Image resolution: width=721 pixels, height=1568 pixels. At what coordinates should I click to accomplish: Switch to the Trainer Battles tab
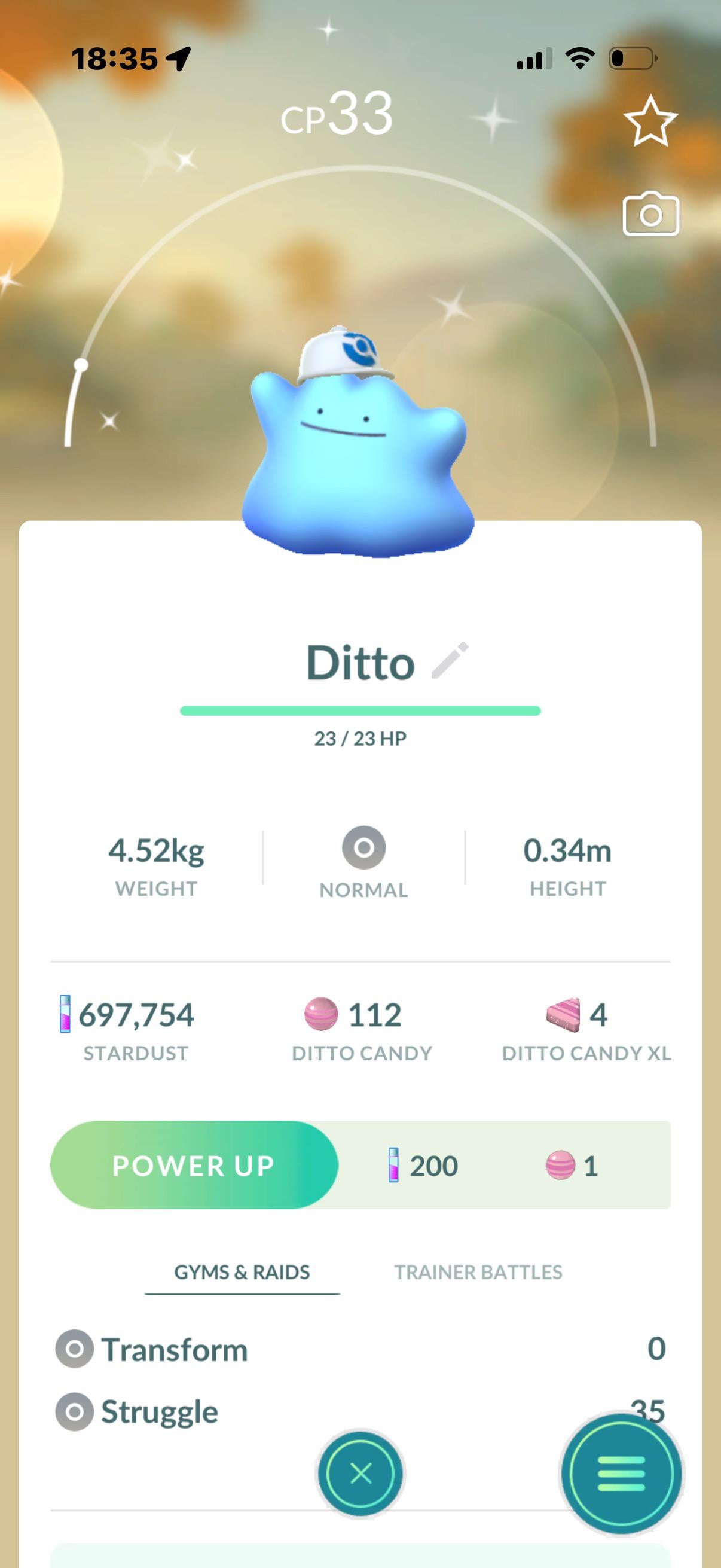[x=478, y=1272]
